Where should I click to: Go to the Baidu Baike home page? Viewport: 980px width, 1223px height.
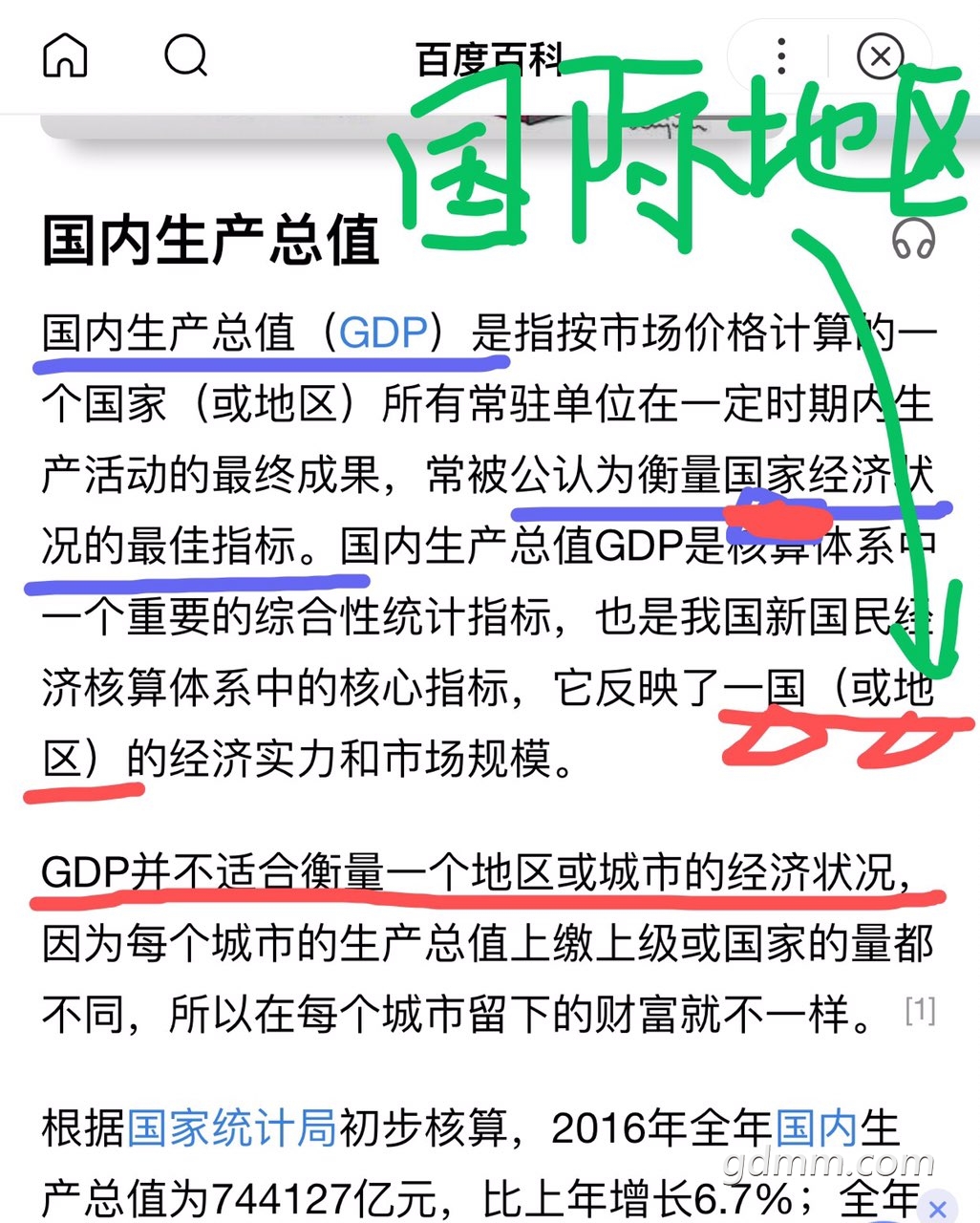pyautogui.click(x=66, y=55)
